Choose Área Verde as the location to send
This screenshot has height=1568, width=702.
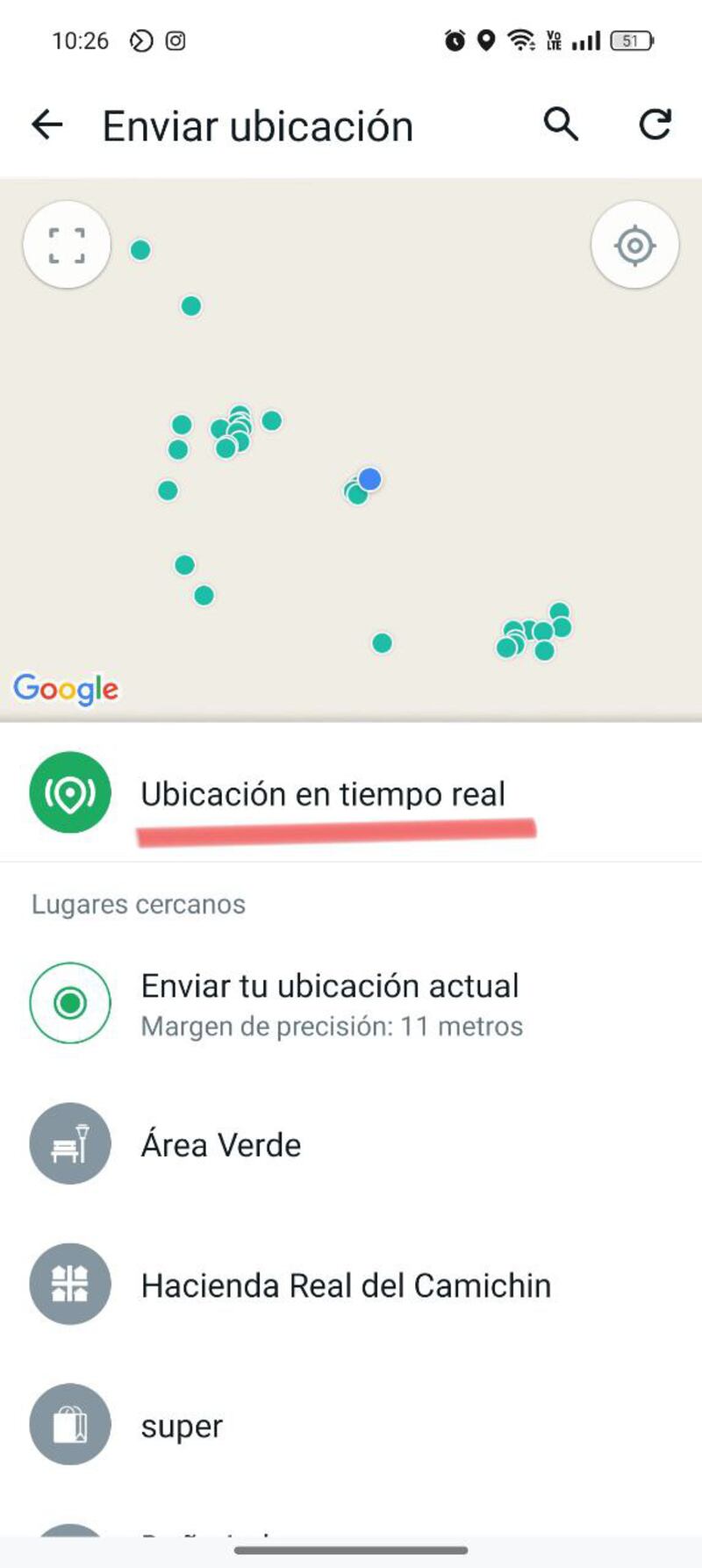point(220,1144)
